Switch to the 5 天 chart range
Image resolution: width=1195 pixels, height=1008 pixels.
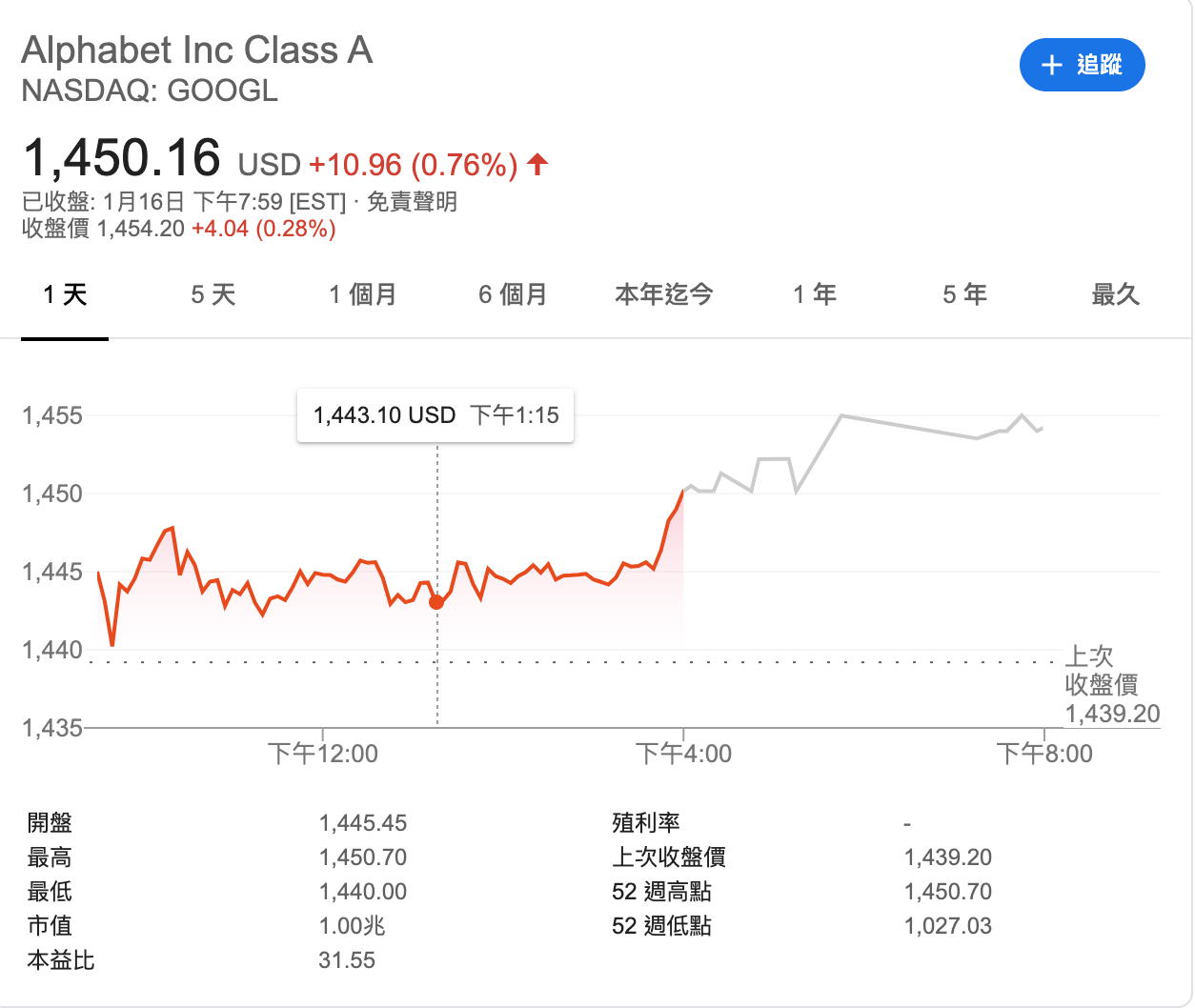(213, 295)
